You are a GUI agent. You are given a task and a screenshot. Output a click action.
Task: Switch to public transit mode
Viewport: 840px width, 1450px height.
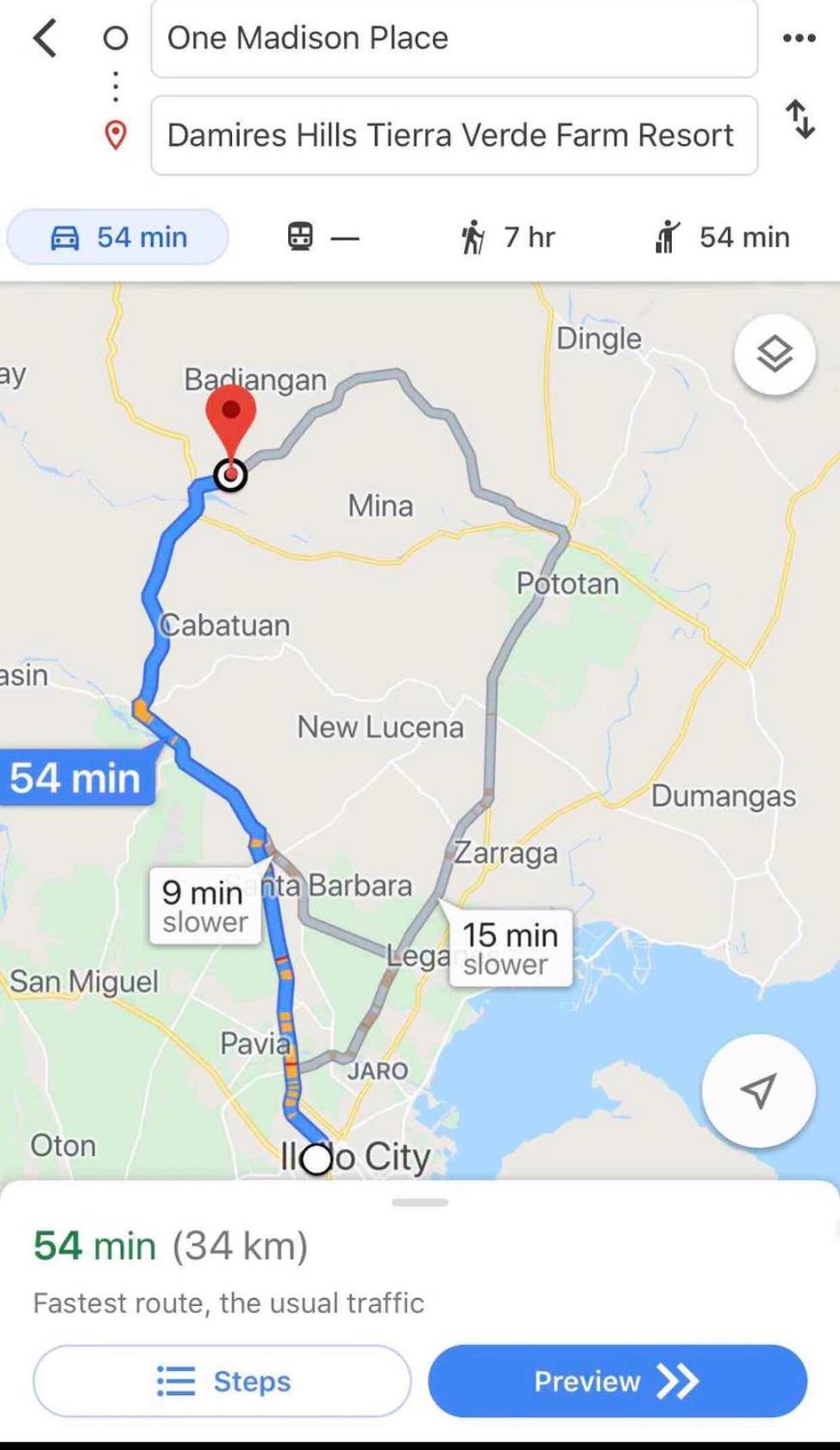[x=323, y=237]
